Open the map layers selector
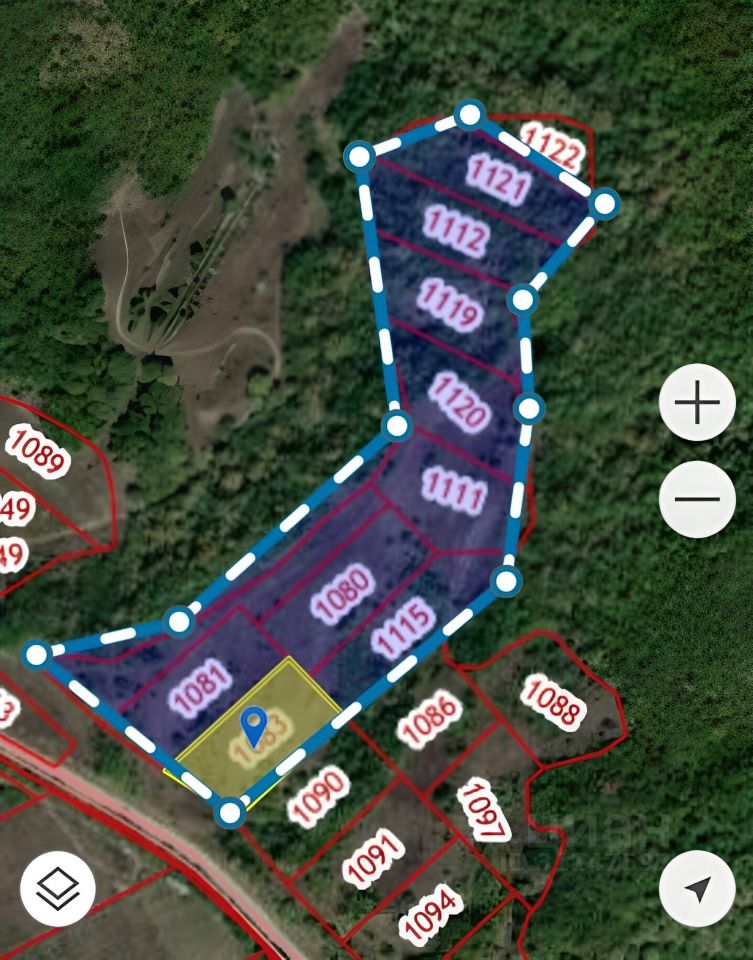This screenshot has width=753, height=960. click(58, 888)
